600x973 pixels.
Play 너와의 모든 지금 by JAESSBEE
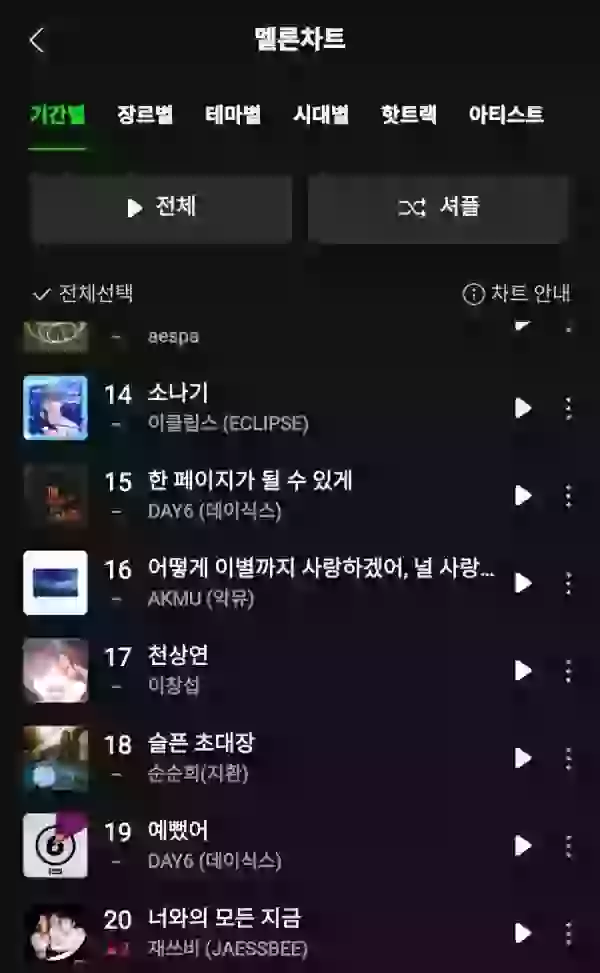[523, 933]
